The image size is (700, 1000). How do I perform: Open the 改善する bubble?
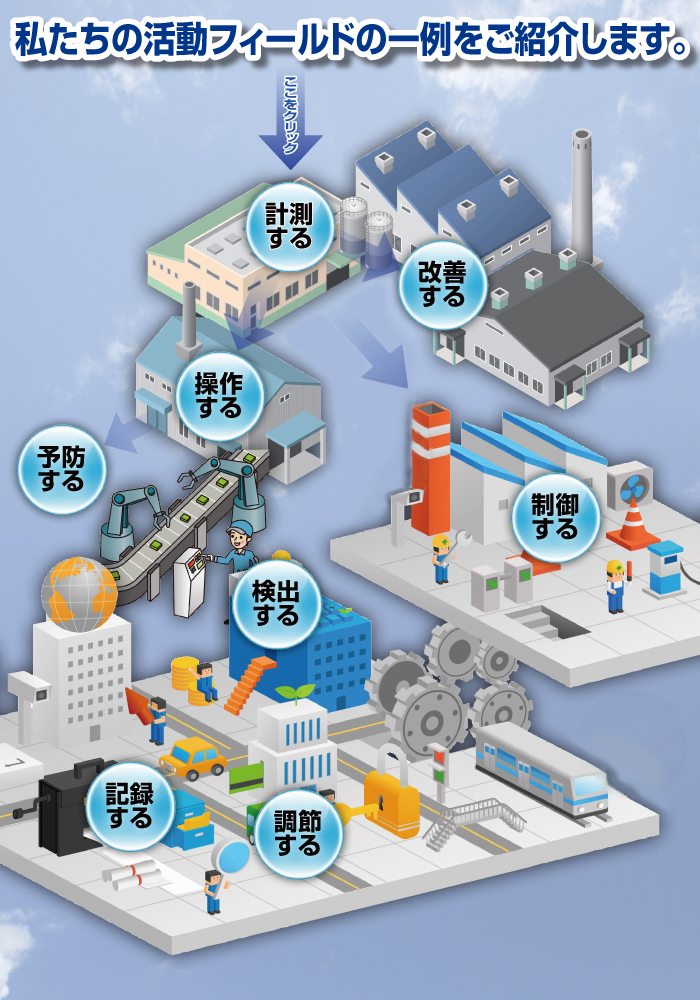click(442, 285)
